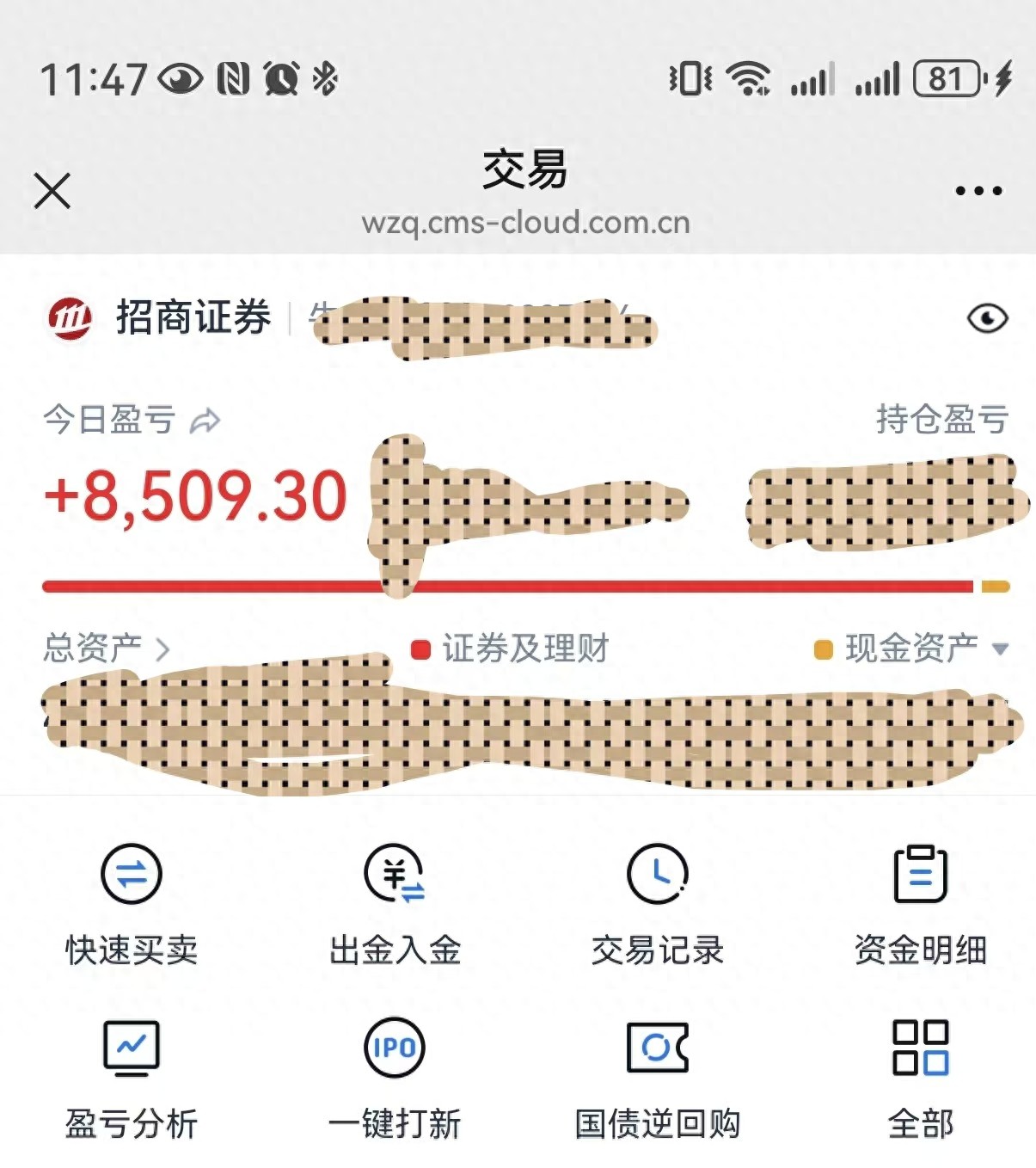Tap the share arrow next to 今日盈亏
The width and height of the screenshot is (1036, 1168).
click(206, 419)
